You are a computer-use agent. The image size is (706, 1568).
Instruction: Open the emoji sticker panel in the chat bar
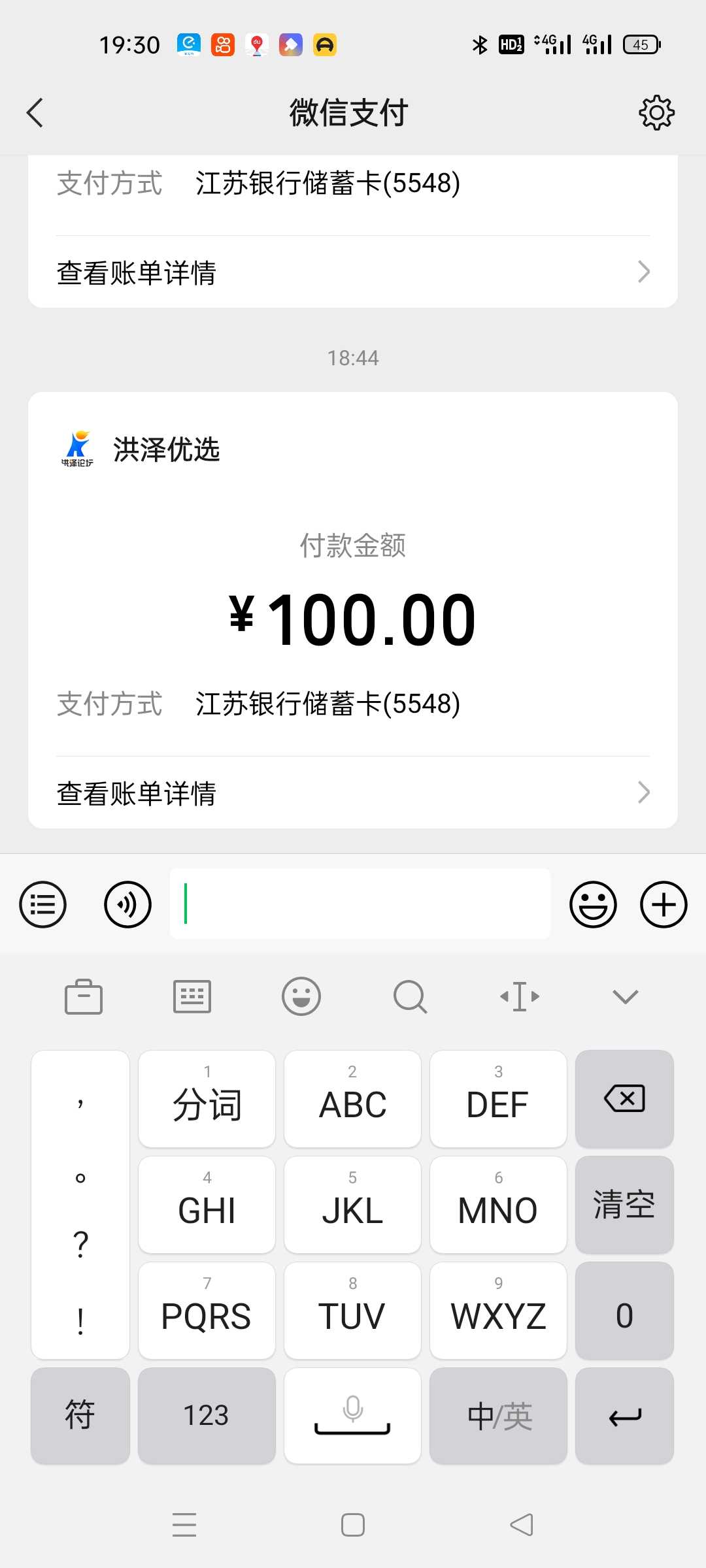click(593, 904)
